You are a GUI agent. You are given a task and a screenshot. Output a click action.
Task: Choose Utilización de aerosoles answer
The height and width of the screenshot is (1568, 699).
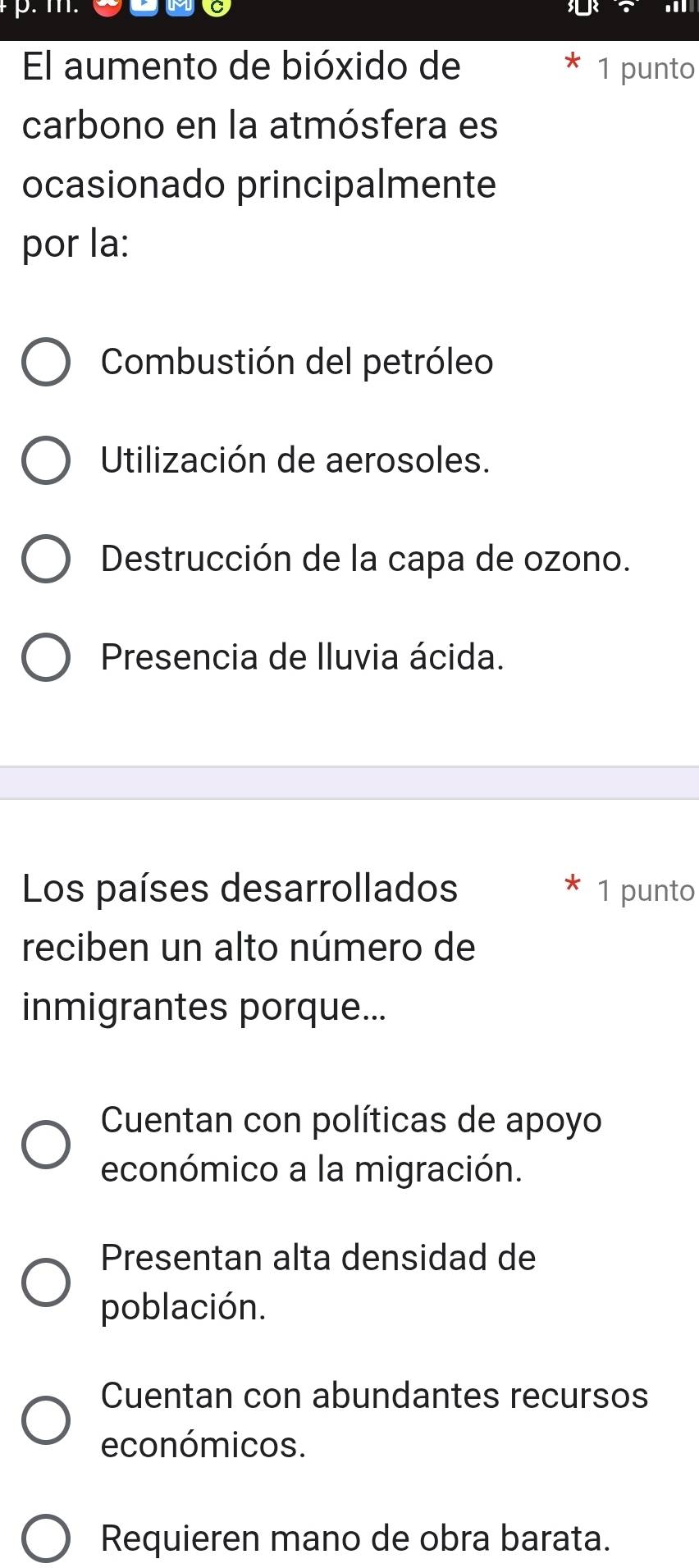(x=46, y=460)
